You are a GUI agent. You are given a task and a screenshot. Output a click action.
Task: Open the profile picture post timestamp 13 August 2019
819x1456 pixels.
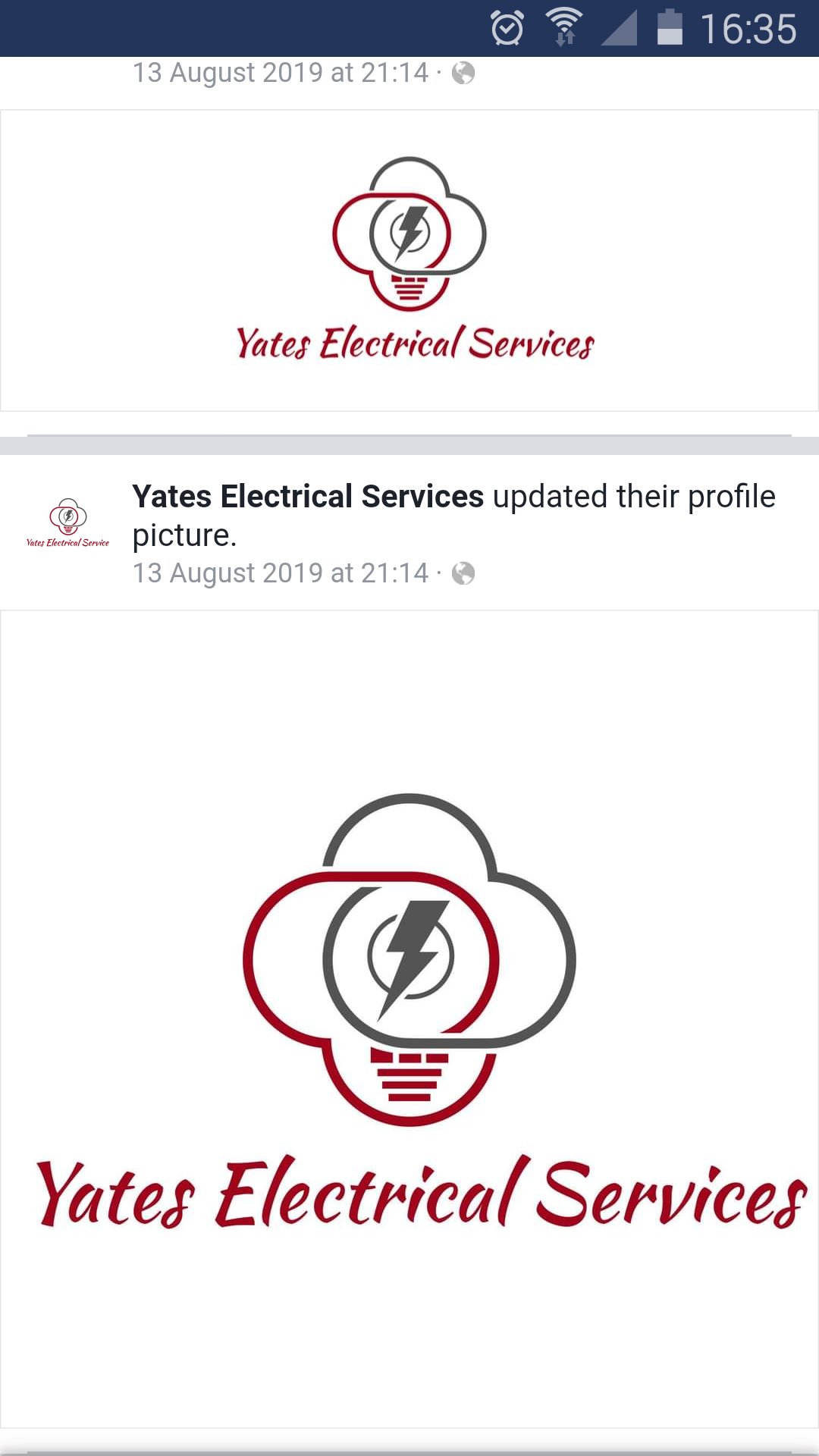(281, 573)
